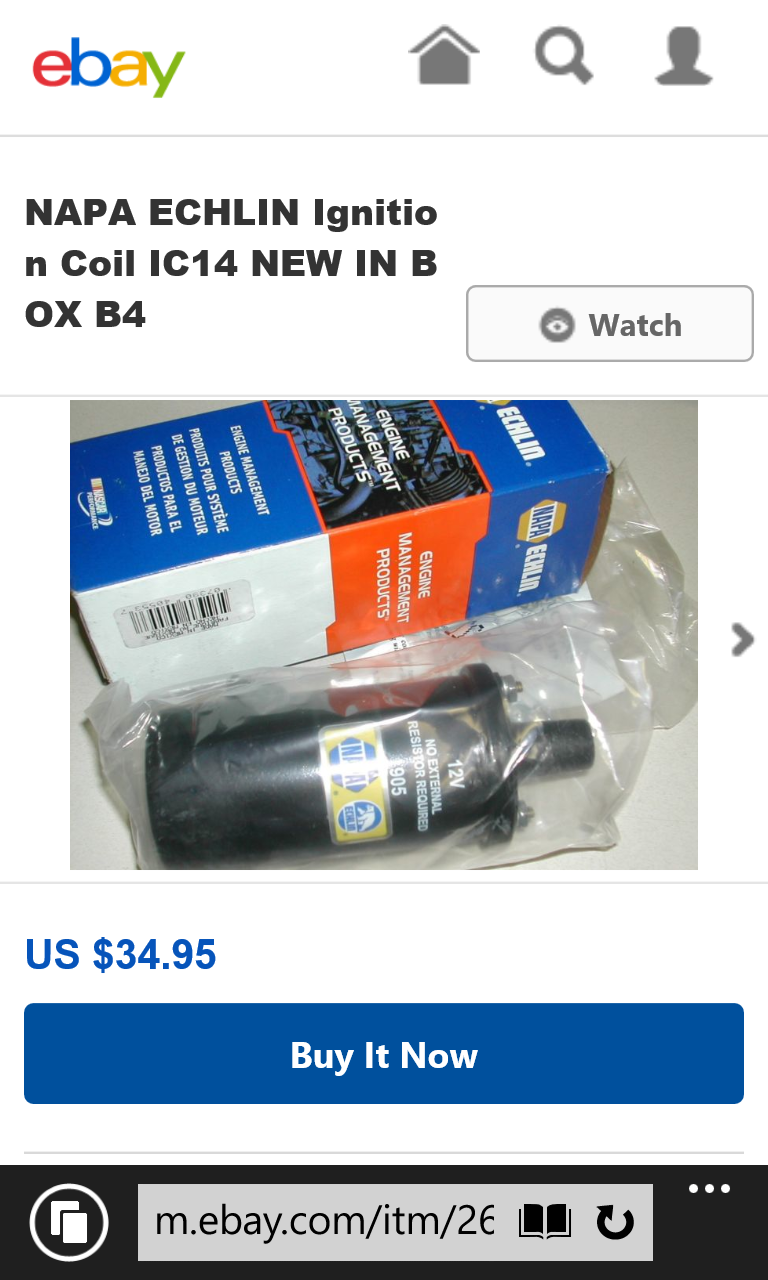Tap the eBay logo
This screenshot has height=1280, width=768.
click(x=109, y=67)
